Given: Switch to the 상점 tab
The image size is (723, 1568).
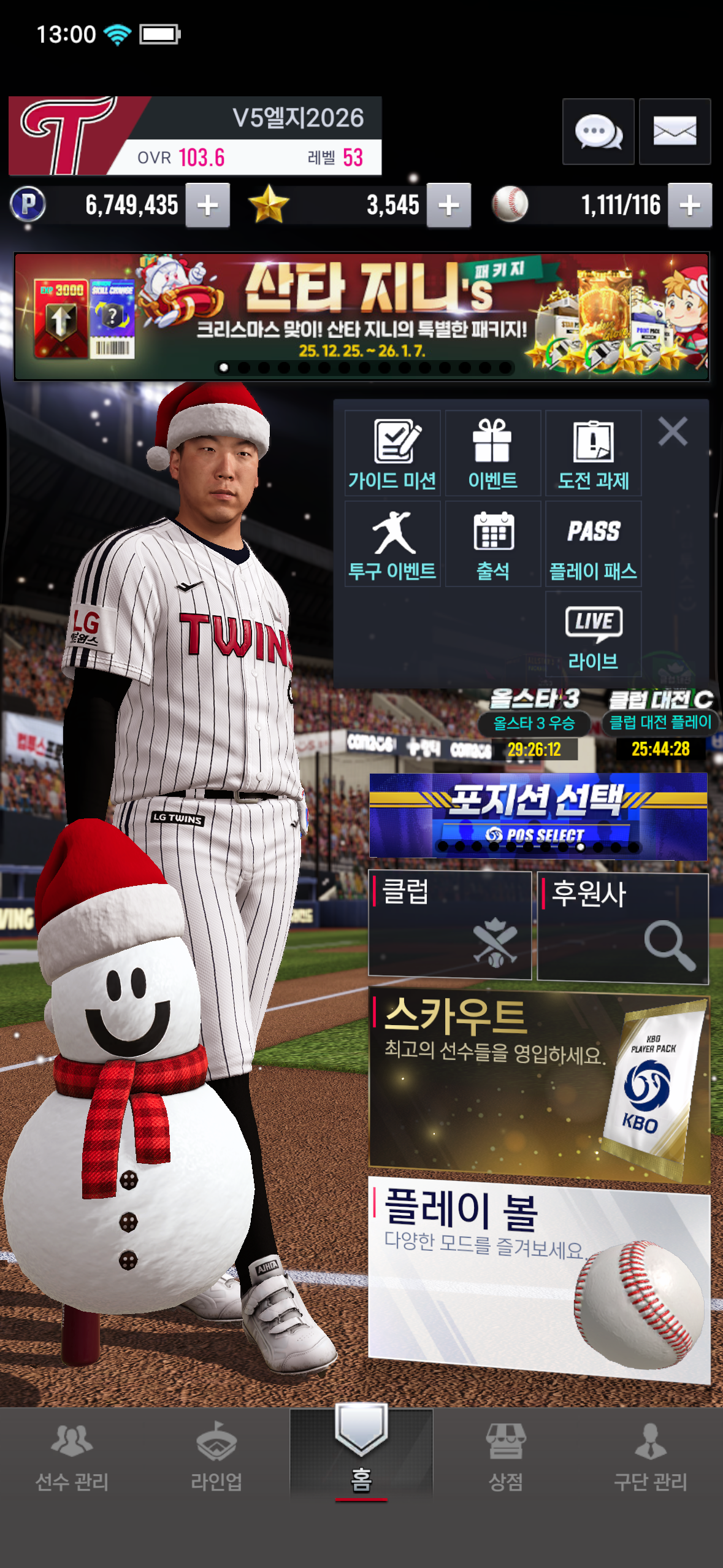Looking at the screenshot, I should point(505,1457).
